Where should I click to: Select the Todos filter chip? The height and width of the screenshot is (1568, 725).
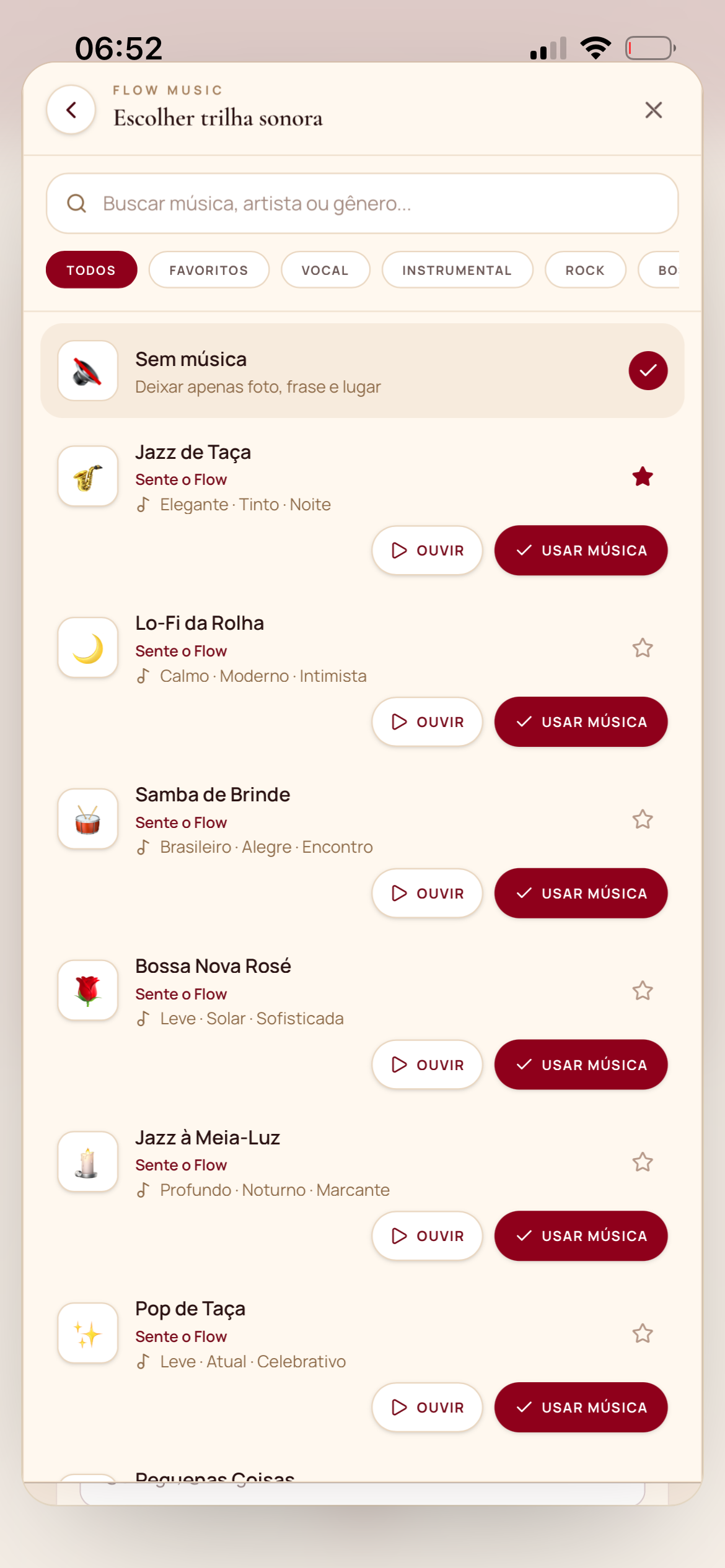(92, 270)
